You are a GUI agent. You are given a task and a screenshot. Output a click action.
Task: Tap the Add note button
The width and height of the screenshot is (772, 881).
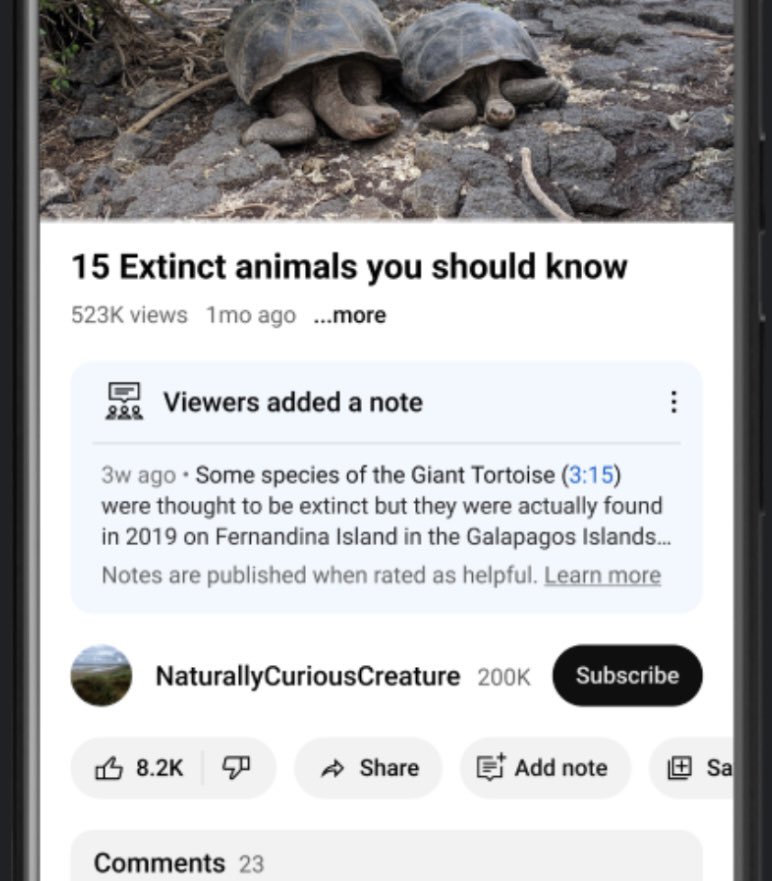coord(545,768)
